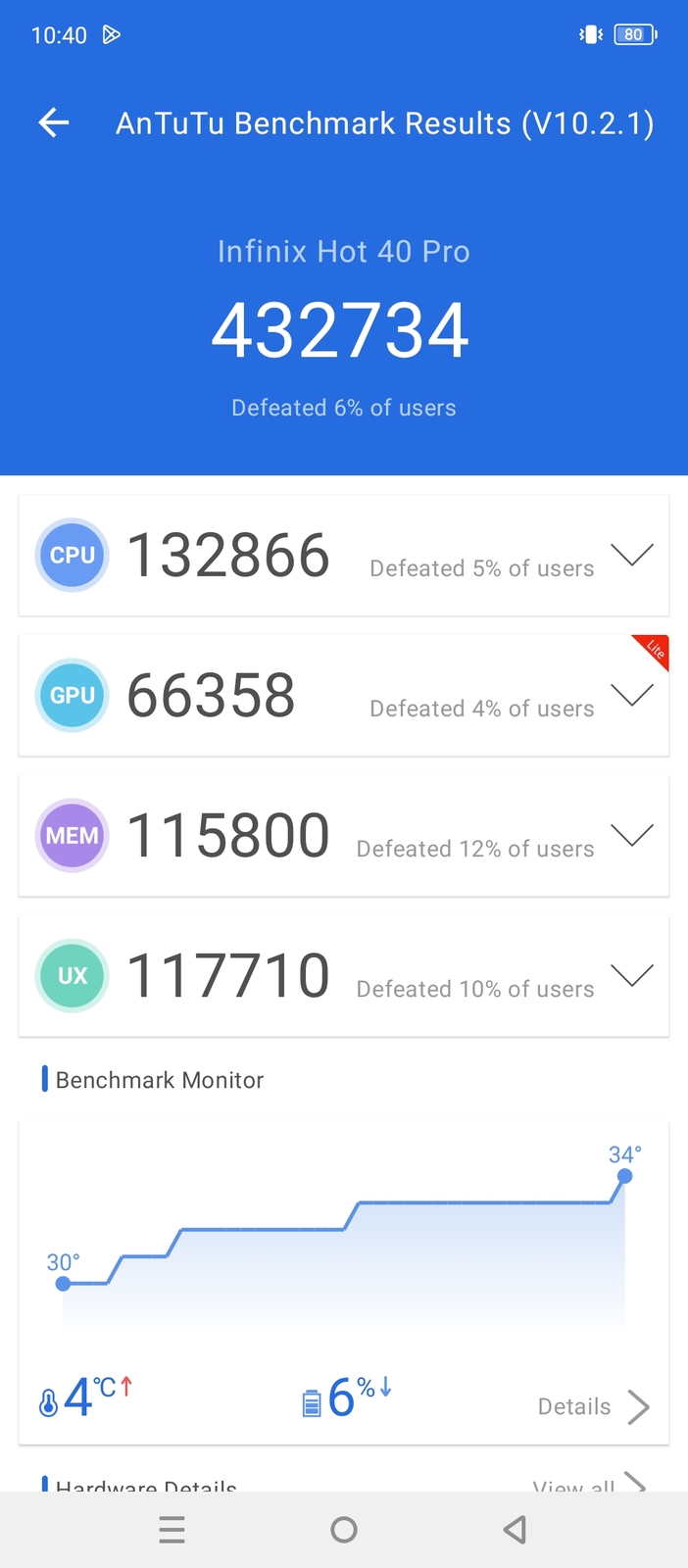Go back from the benchmark results
Image resolution: width=688 pixels, height=1568 pixels.
[x=54, y=122]
